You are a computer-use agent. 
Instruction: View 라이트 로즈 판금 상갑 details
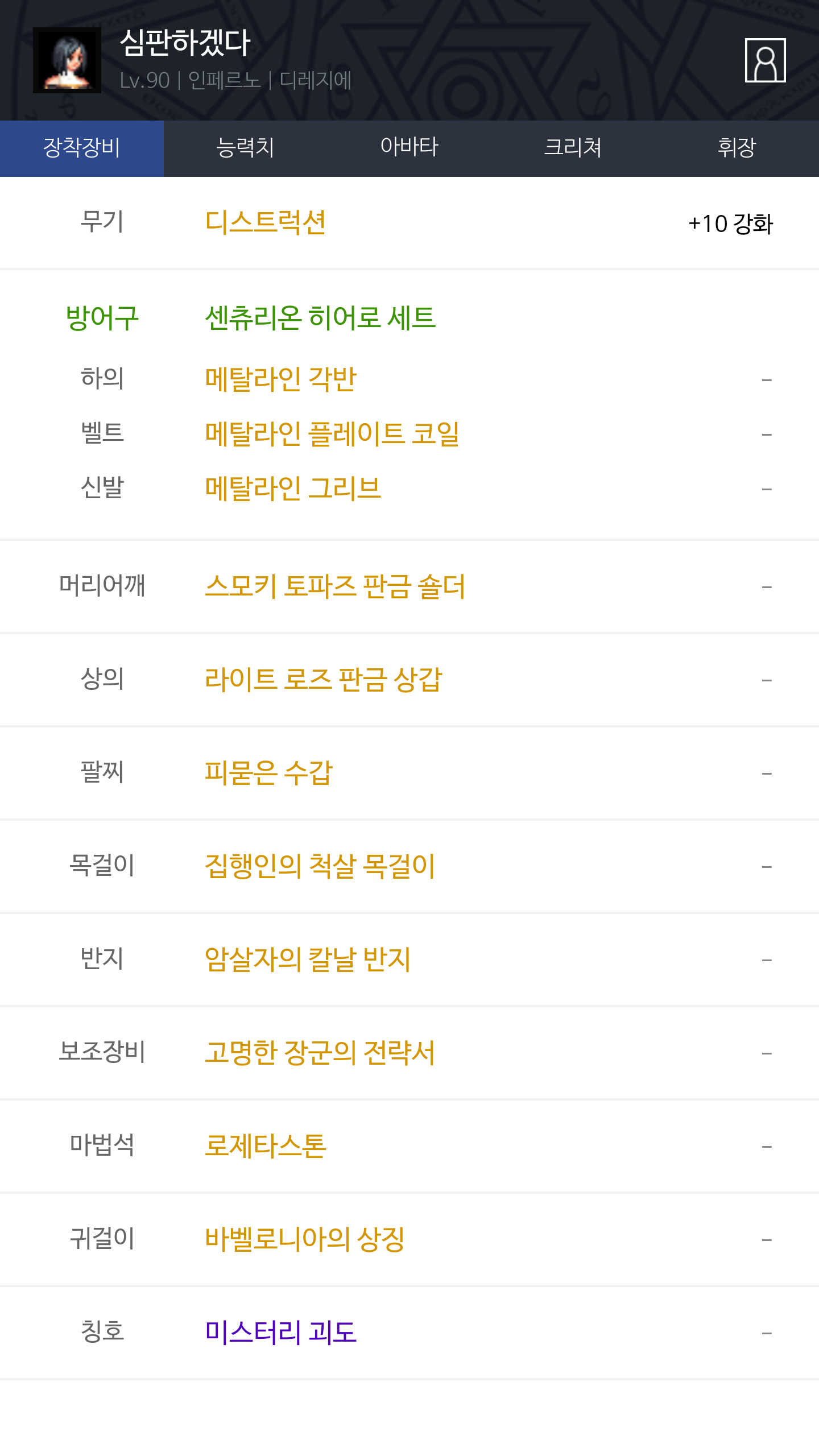coord(323,679)
